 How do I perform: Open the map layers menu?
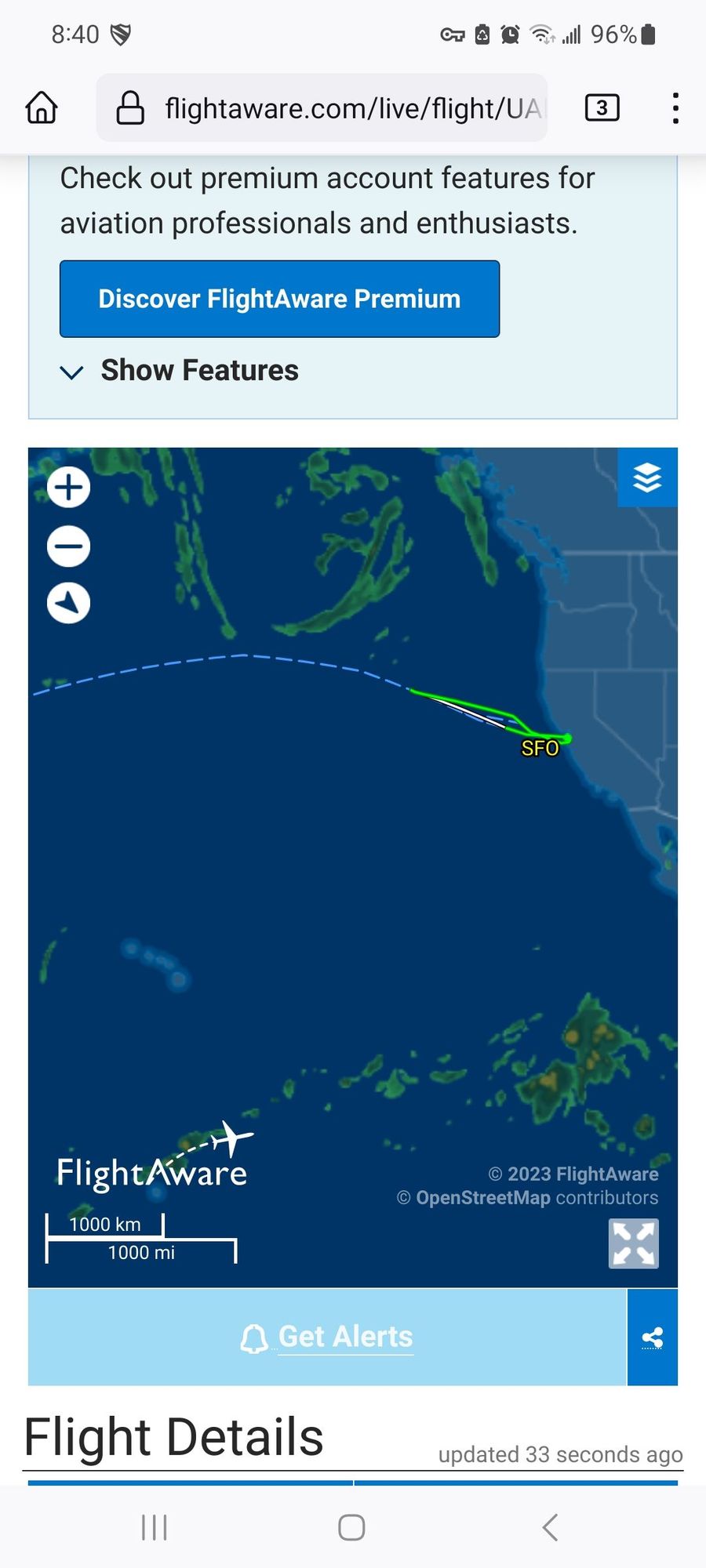pyautogui.click(x=647, y=477)
